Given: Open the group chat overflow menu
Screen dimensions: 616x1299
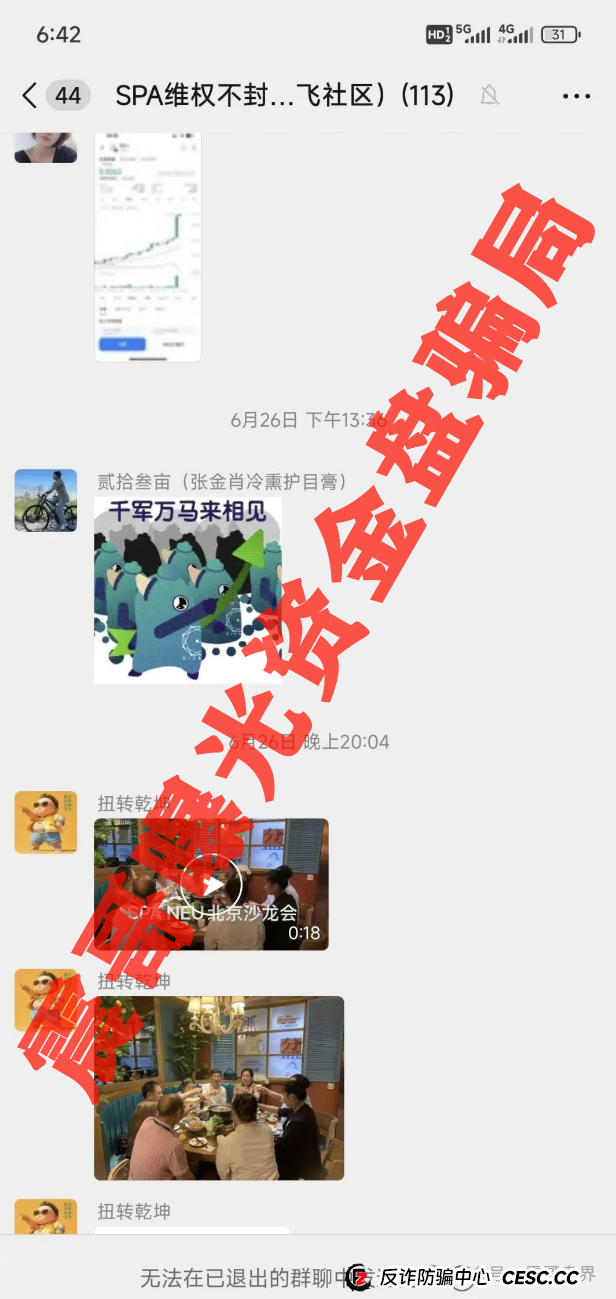Looking at the screenshot, I should [x=576, y=96].
